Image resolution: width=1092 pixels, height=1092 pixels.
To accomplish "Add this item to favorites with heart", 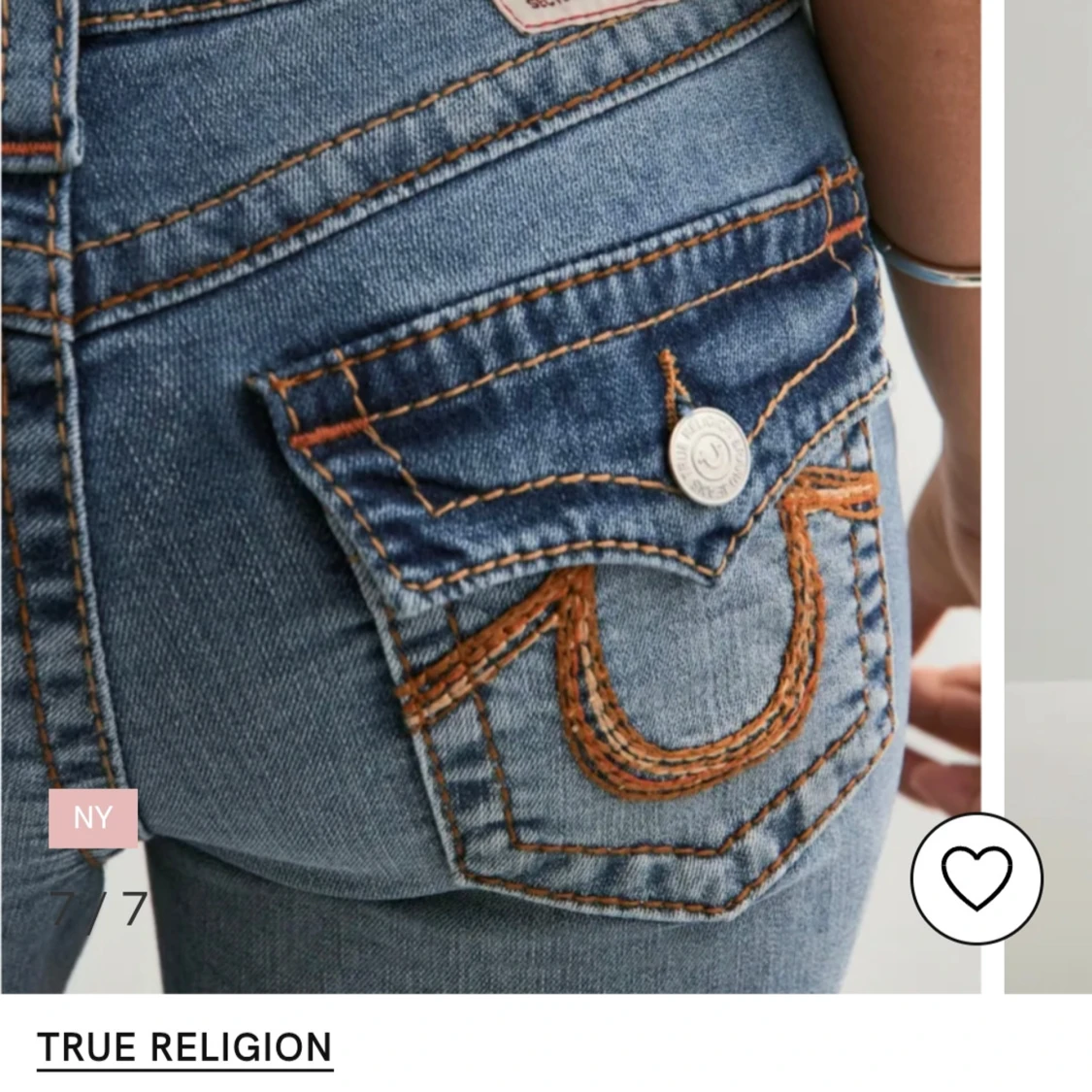I will coord(976,877).
